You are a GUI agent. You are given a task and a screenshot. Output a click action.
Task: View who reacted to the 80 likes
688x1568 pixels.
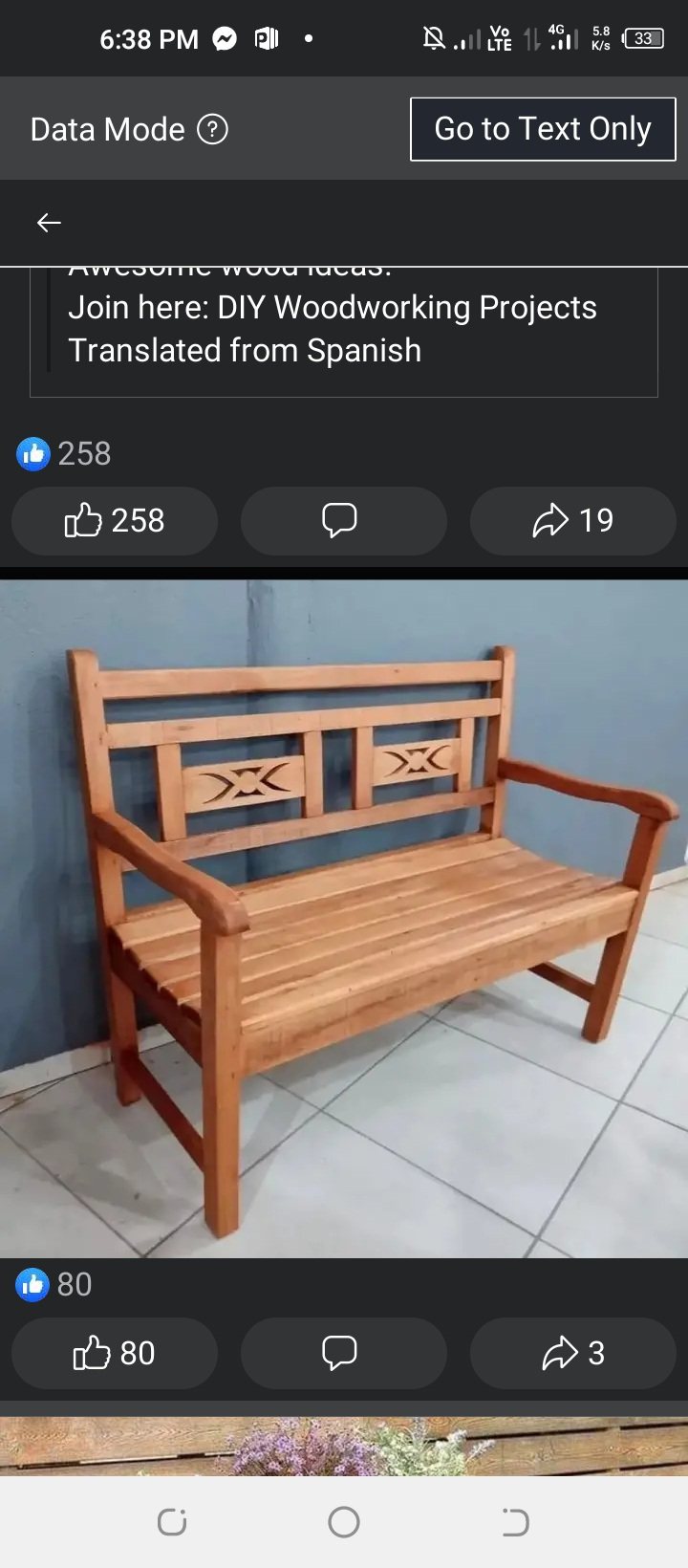pos(55,1284)
